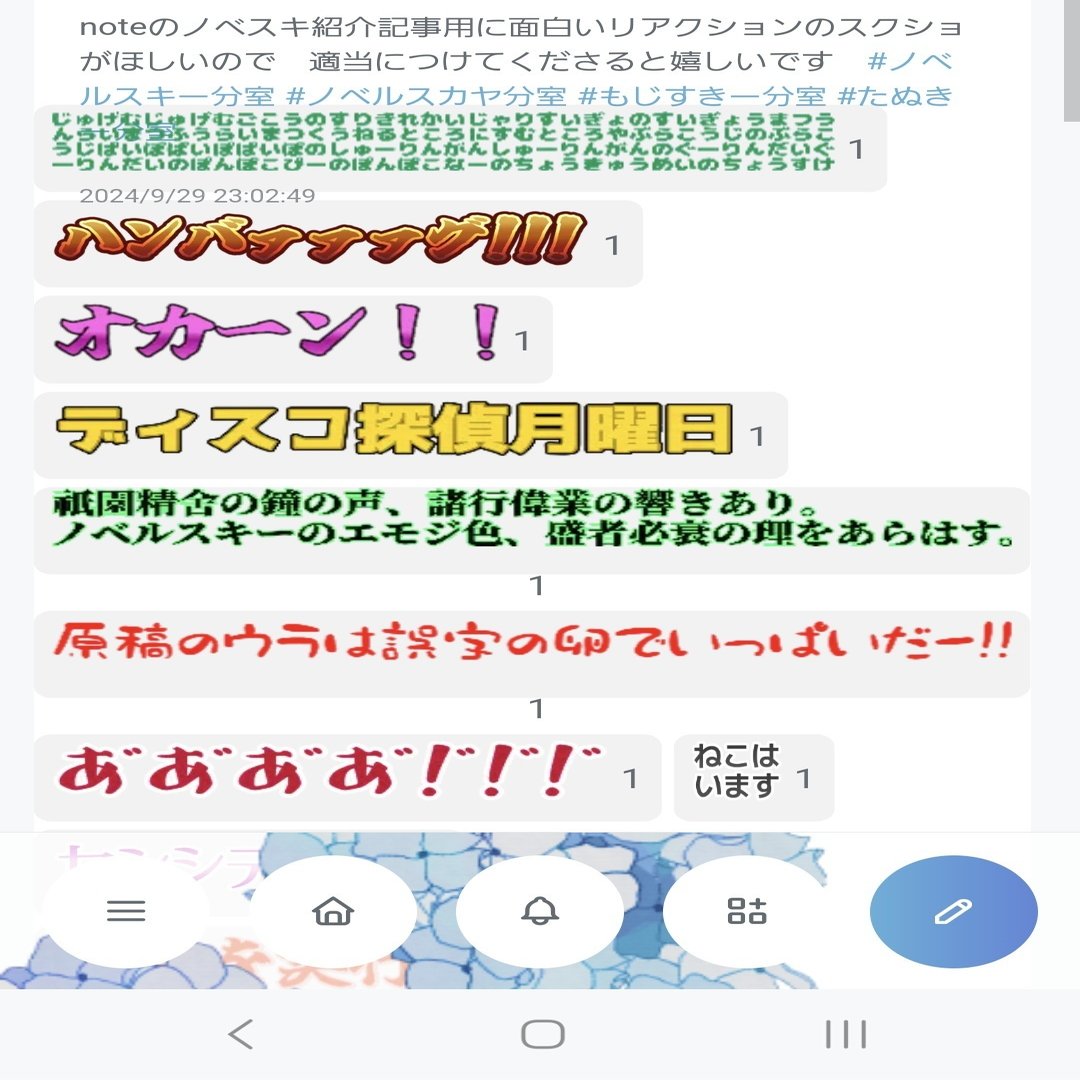
Task: Open the hamburger menu
Action: pyautogui.click(x=126, y=911)
